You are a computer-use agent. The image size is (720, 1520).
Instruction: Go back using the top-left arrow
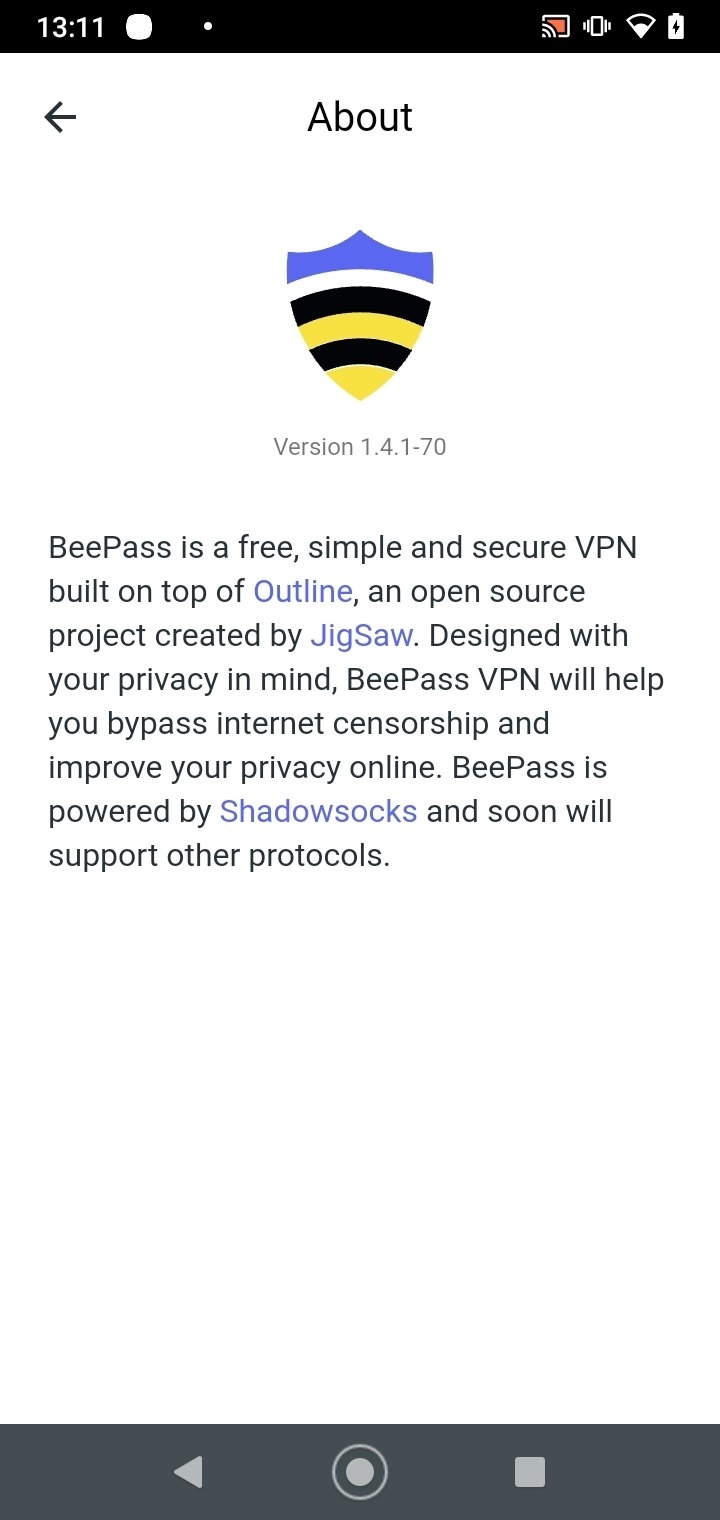coord(60,117)
